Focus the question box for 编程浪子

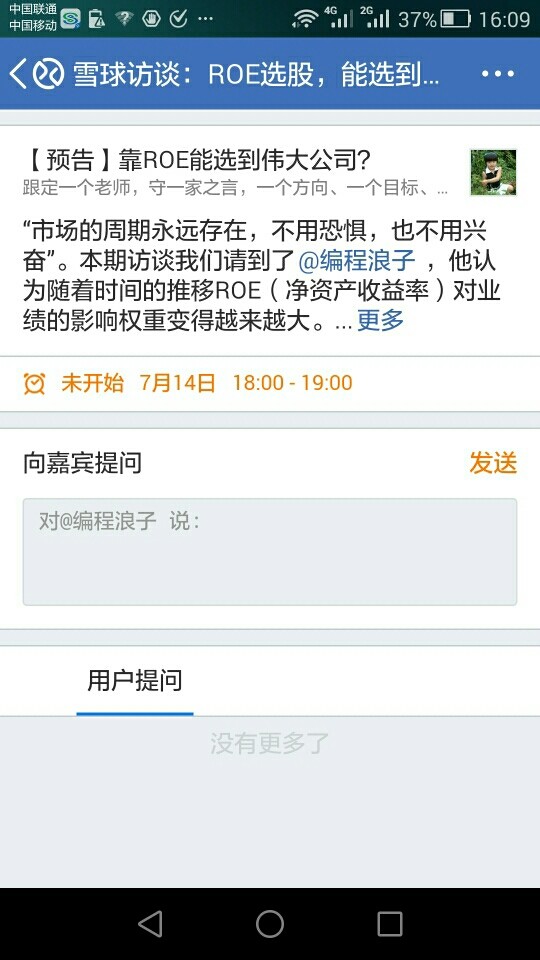click(270, 552)
